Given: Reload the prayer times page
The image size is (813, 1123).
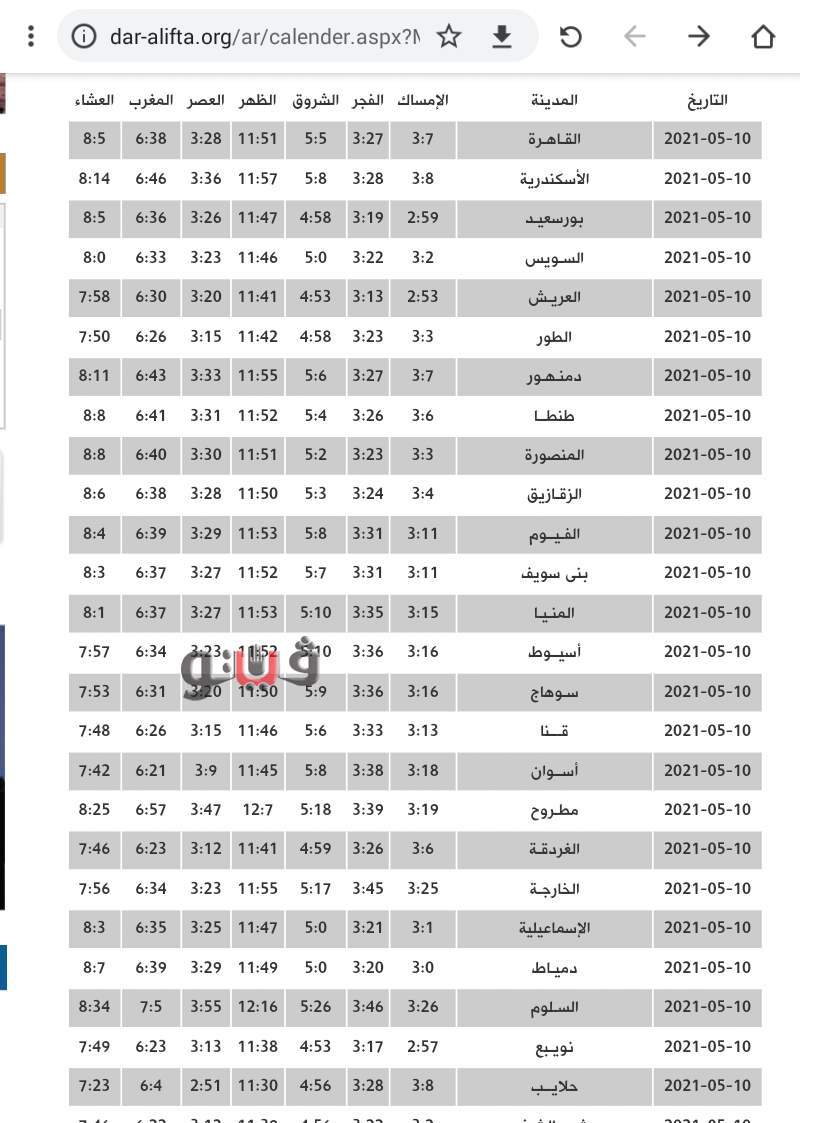Looking at the screenshot, I should 570,37.
